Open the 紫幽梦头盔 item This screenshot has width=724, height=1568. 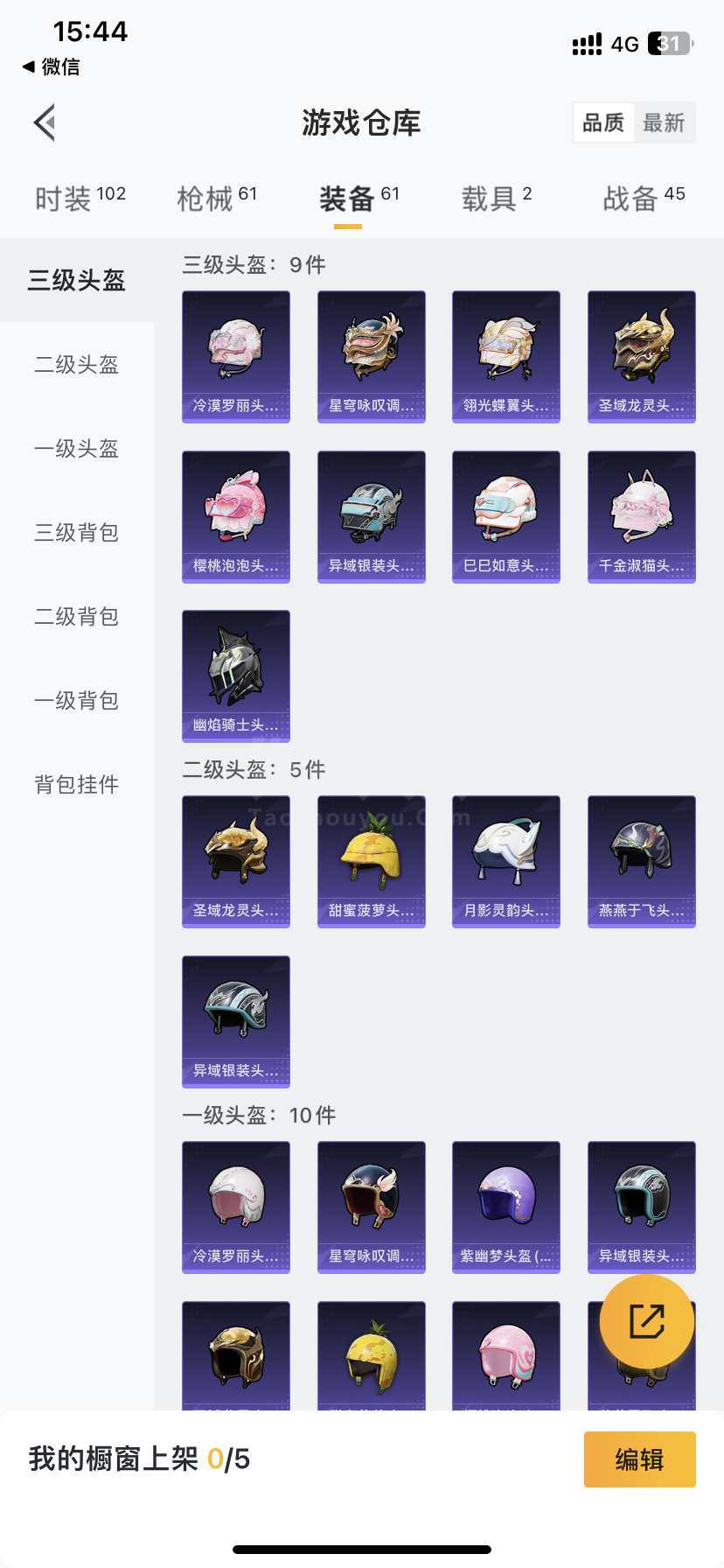pos(505,1207)
